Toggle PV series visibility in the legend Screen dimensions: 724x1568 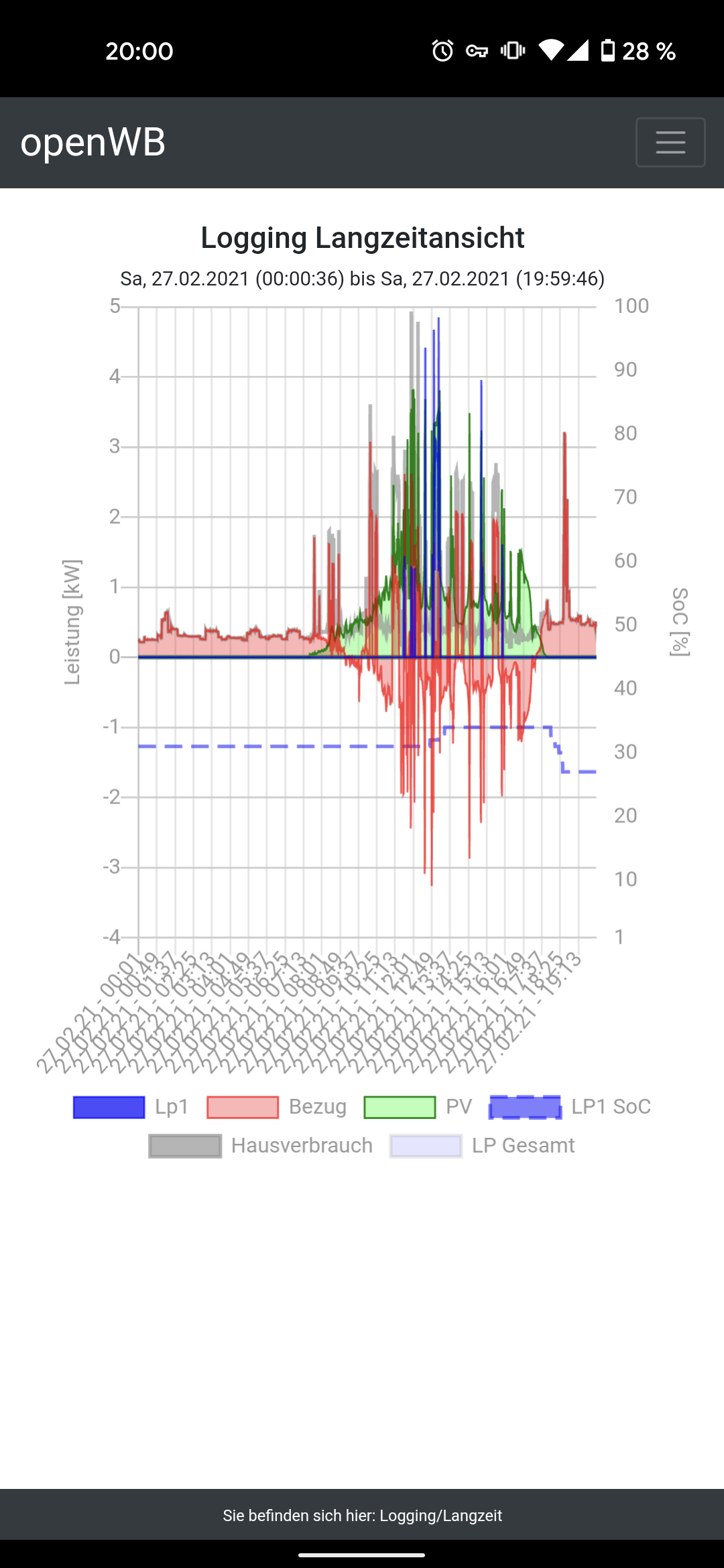418,1106
